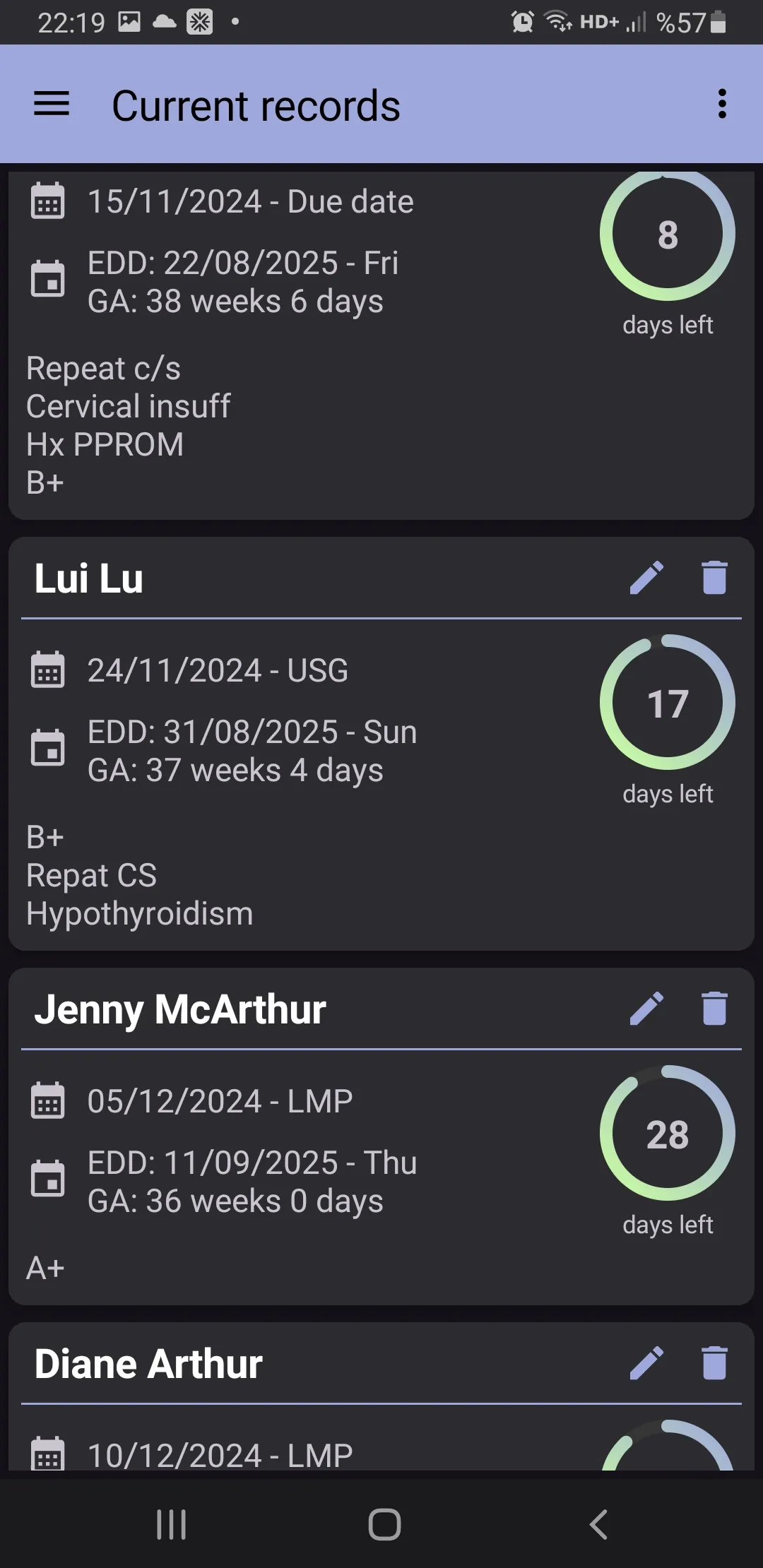Click the USG date calendar icon for Lui Lu
This screenshot has width=763, height=1568.
[x=47, y=669]
